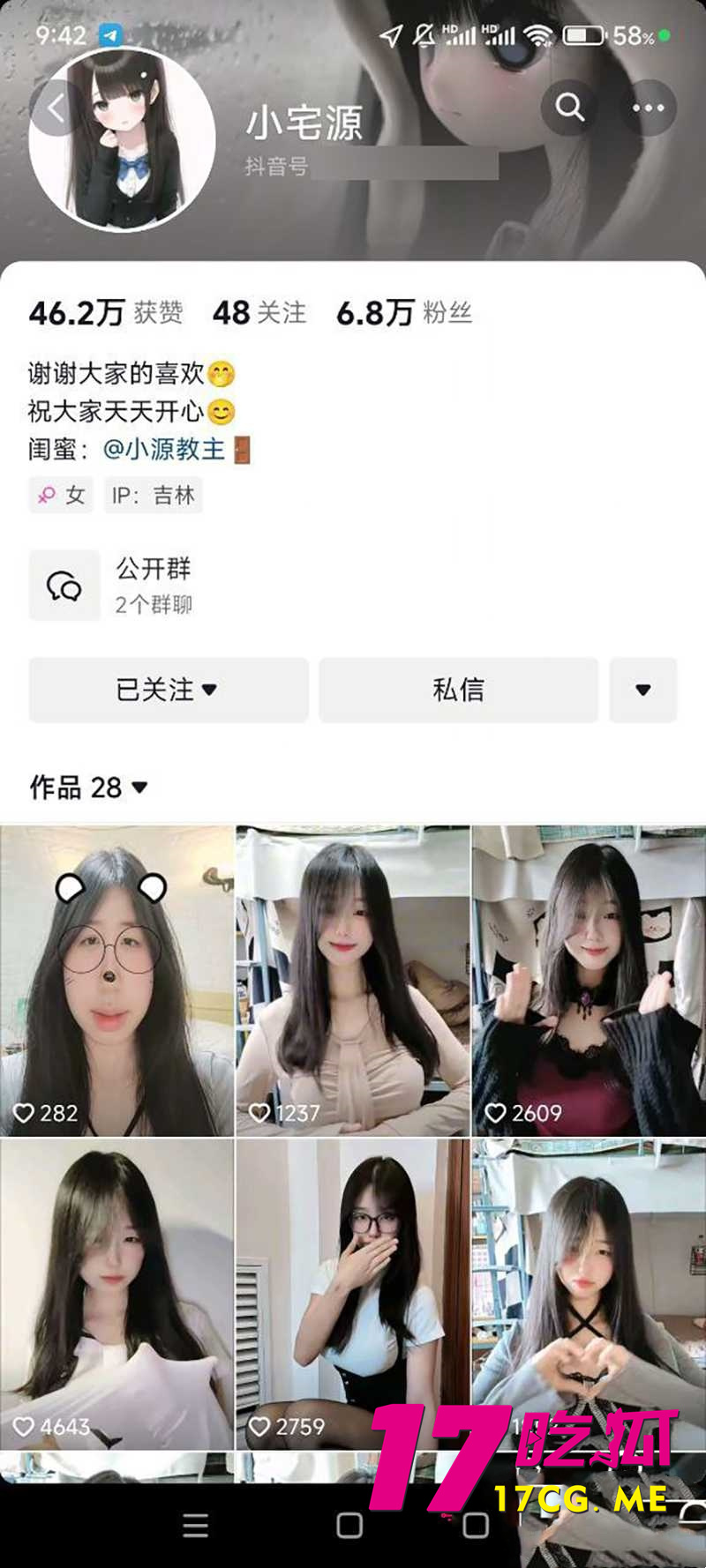Screen dimensions: 706x1568
Task: Tap the 已关注 following button
Action: [168, 690]
